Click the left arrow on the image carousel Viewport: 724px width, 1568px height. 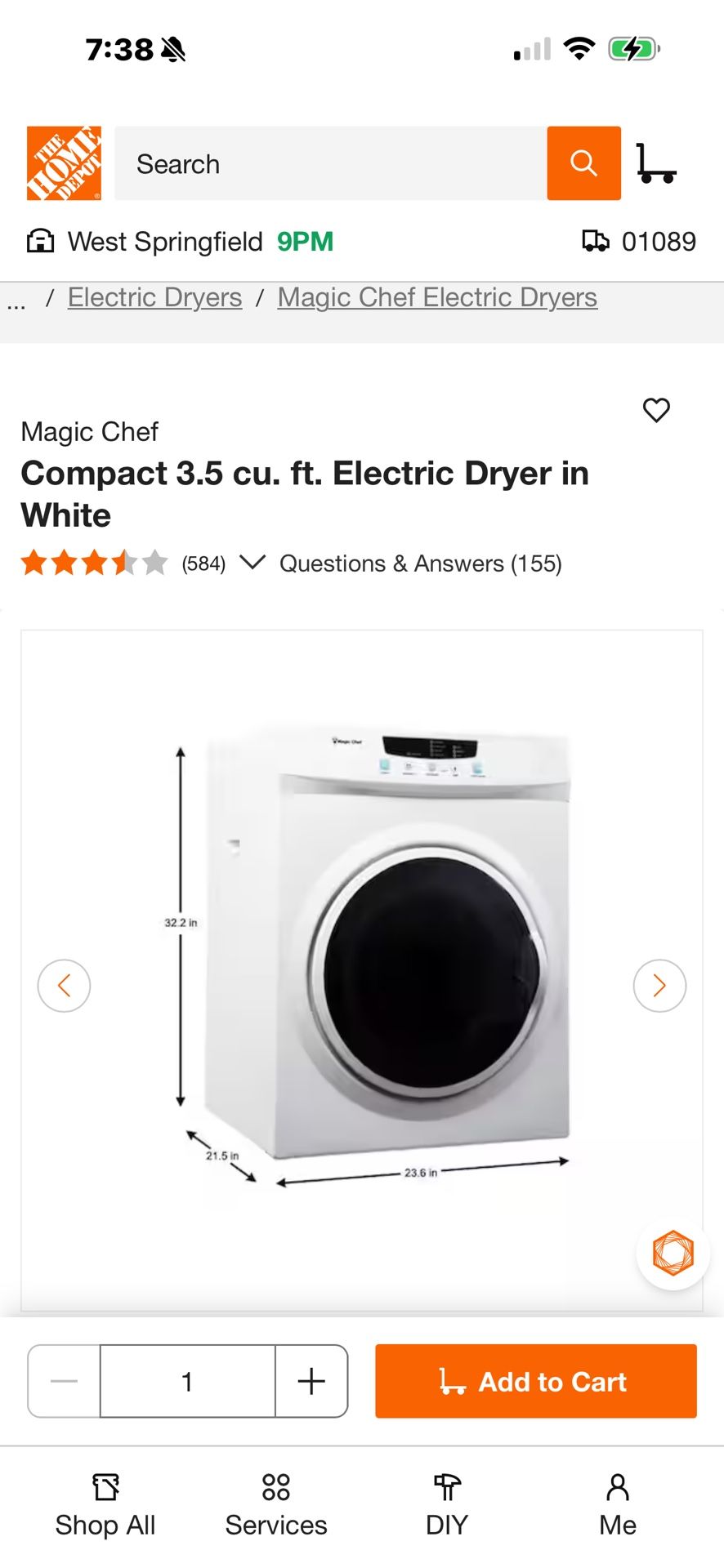coord(64,986)
